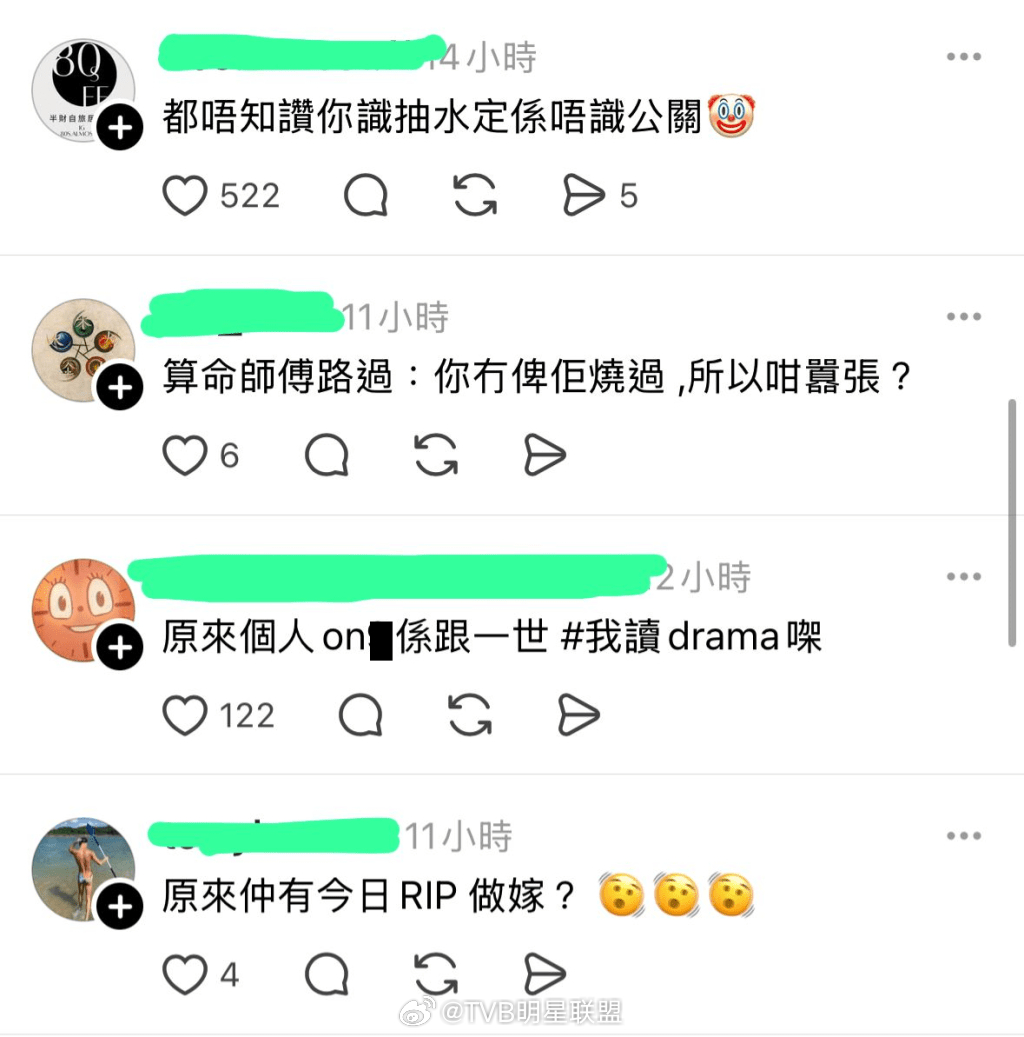Open overflow menu on the 唔識公關 comment
Image resolution: width=1024 pixels, height=1037 pixels.
[963, 58]
